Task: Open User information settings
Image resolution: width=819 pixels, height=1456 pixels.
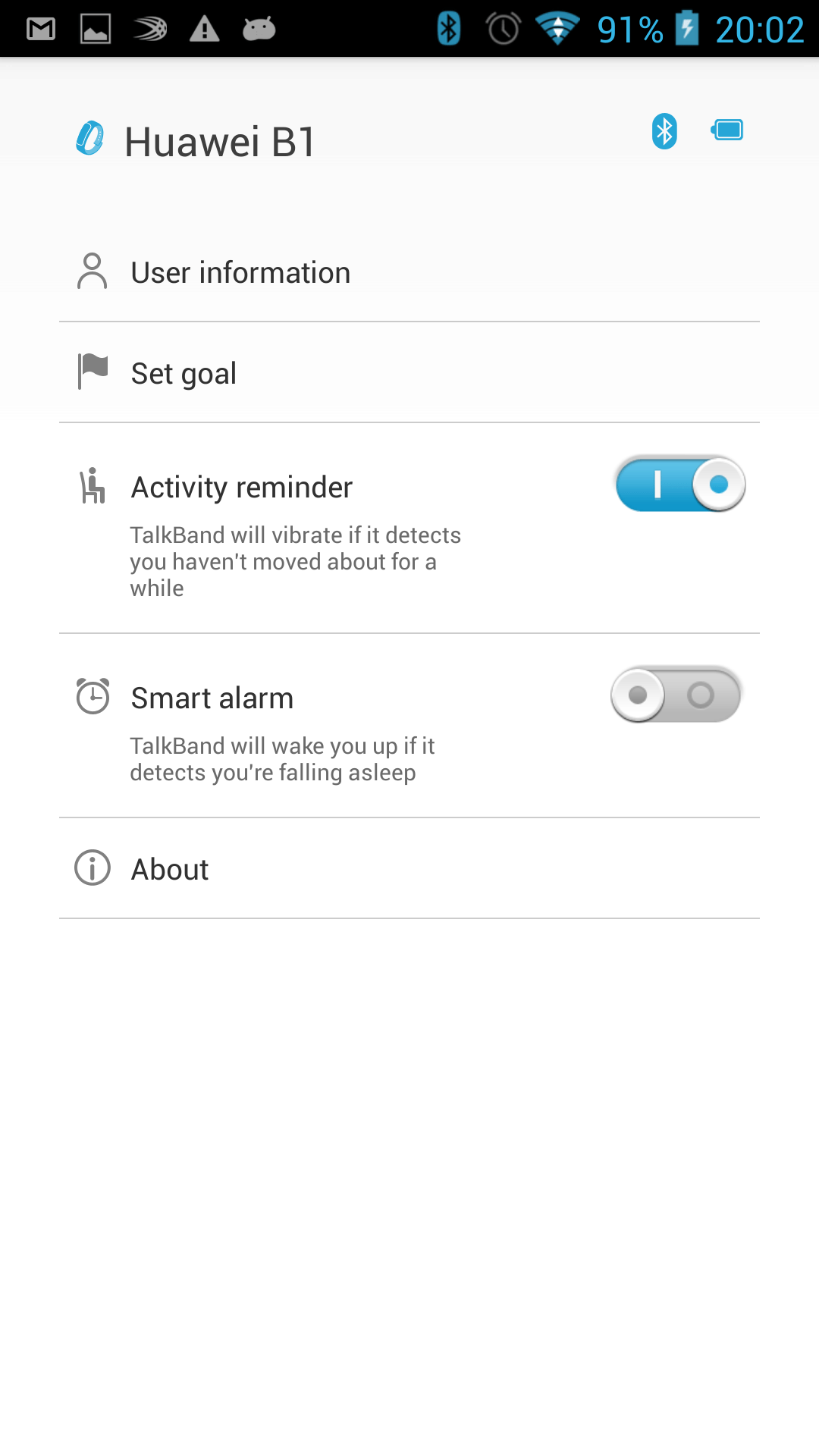Action: [409, 272]
